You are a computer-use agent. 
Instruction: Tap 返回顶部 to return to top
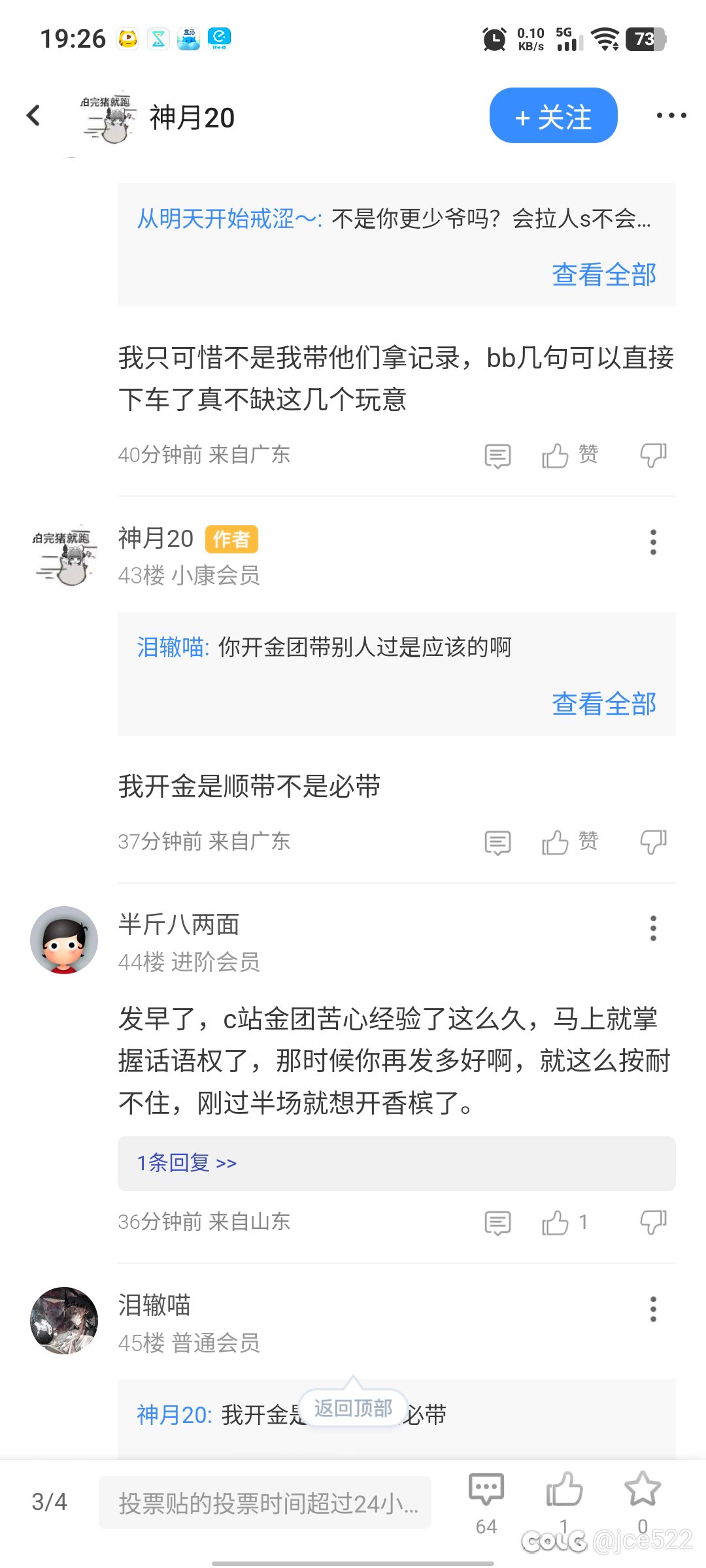(x=353, y=1408)
